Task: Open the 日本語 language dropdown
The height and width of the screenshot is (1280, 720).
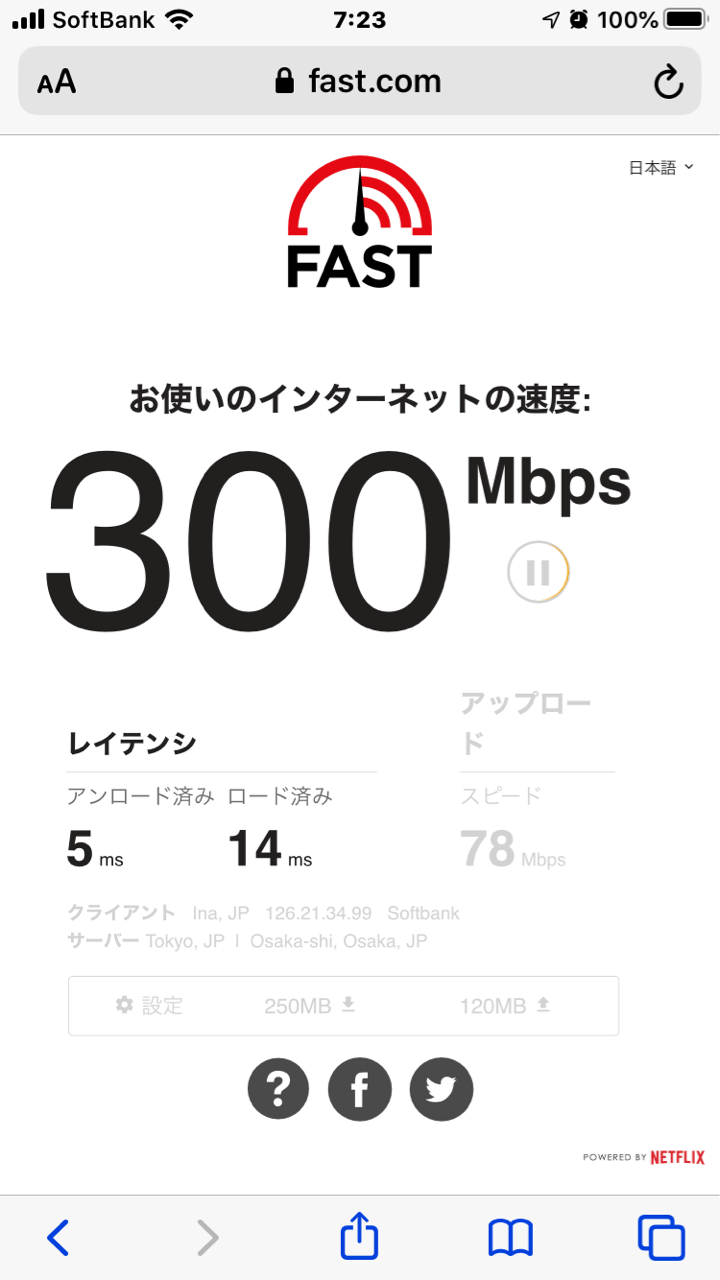Action: pyautogui.click(x=660, y=168)
